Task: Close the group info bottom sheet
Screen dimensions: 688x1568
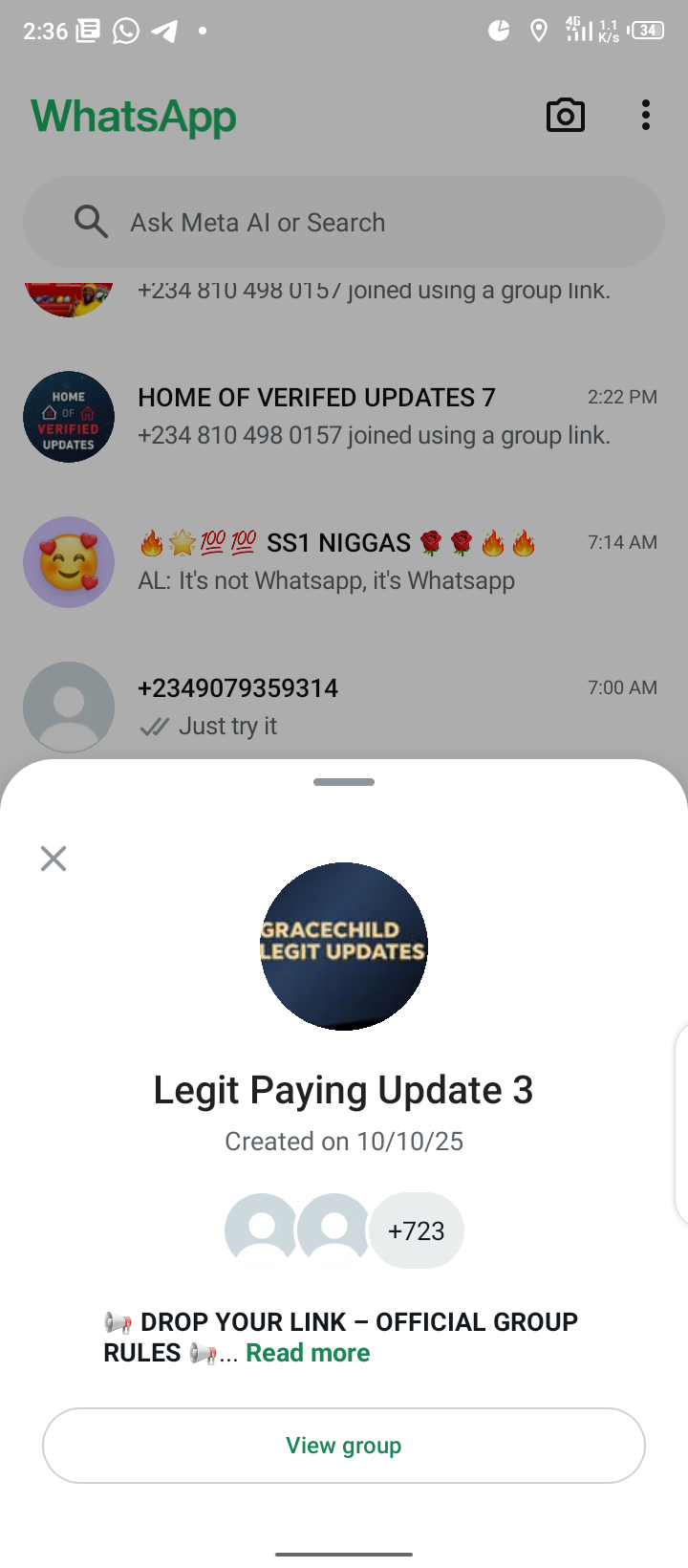Action: click(x=54, y=859)
